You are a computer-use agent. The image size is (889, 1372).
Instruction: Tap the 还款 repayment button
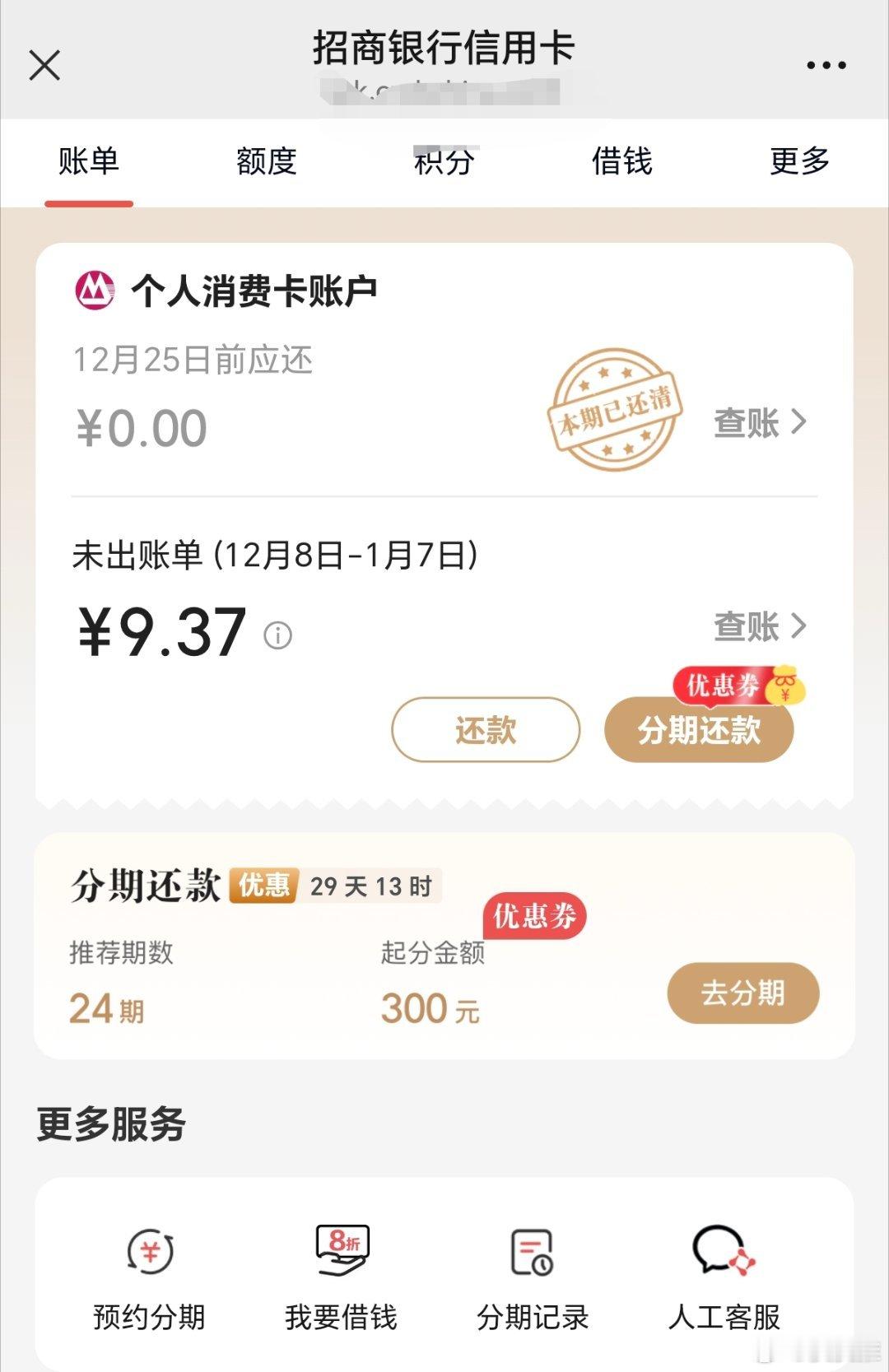click(x=486, y=730)
